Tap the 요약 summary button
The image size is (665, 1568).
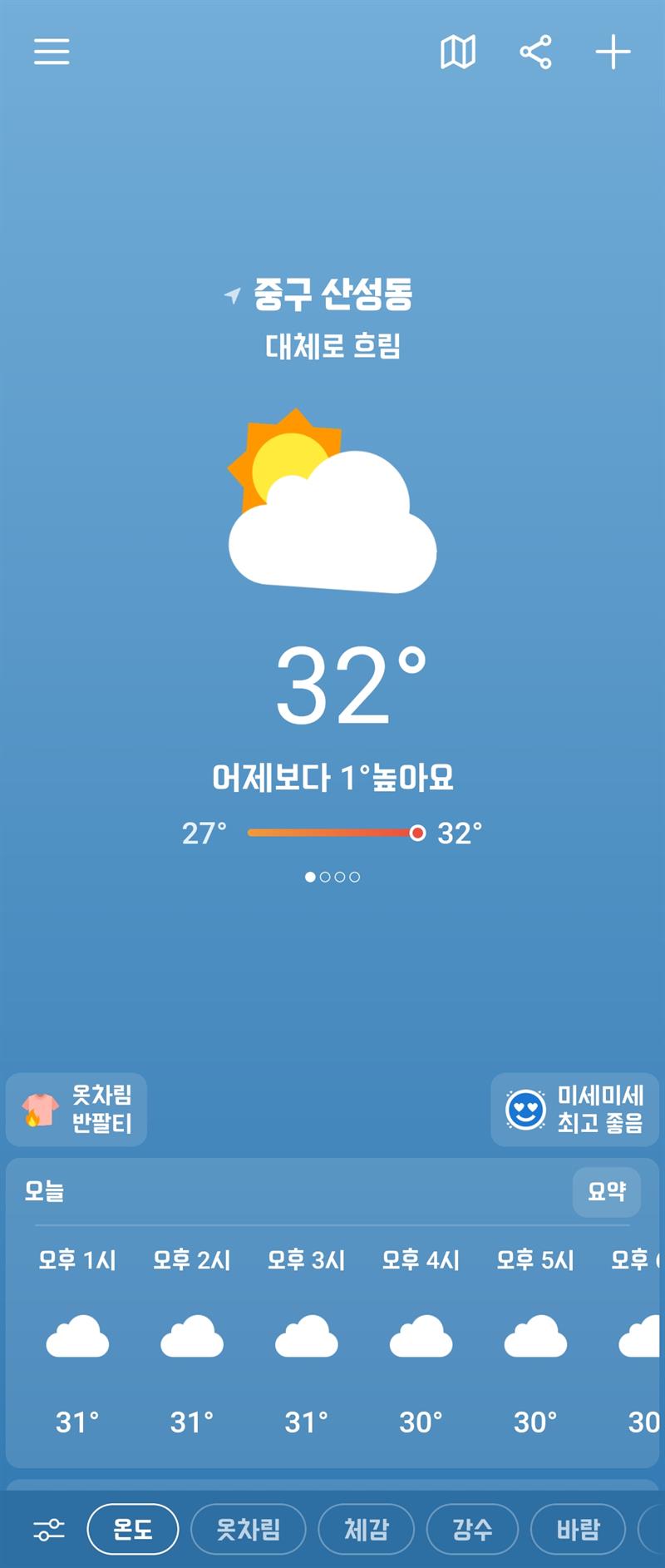606,1191
